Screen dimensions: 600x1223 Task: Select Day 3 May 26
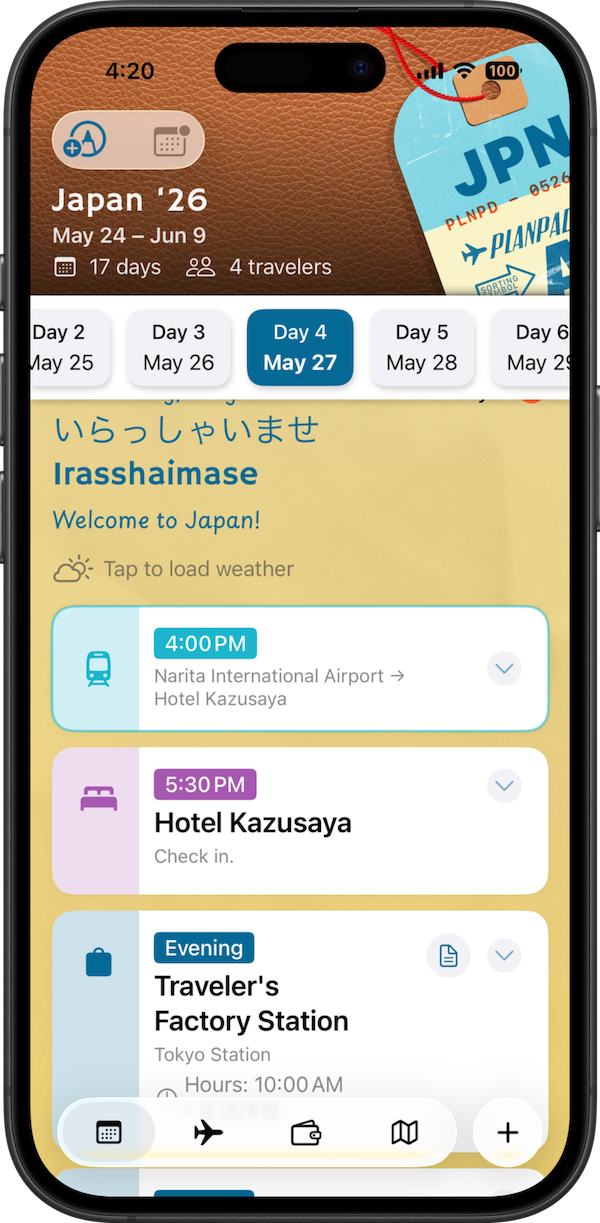pos(179,347)
